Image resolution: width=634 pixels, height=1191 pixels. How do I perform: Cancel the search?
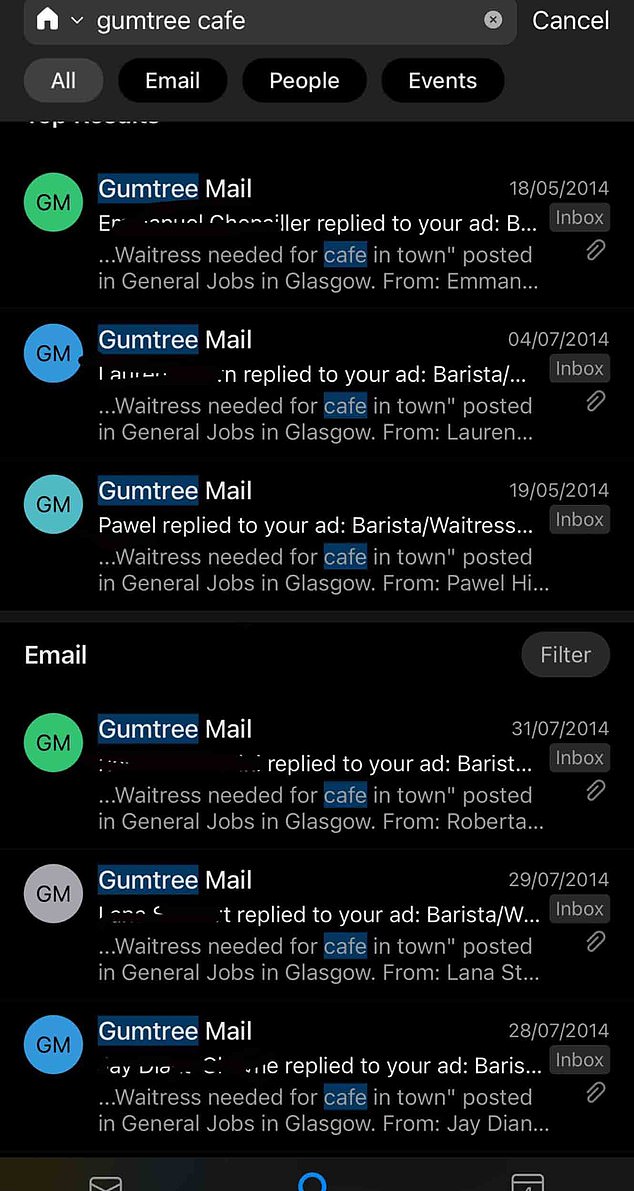point(570,21)
